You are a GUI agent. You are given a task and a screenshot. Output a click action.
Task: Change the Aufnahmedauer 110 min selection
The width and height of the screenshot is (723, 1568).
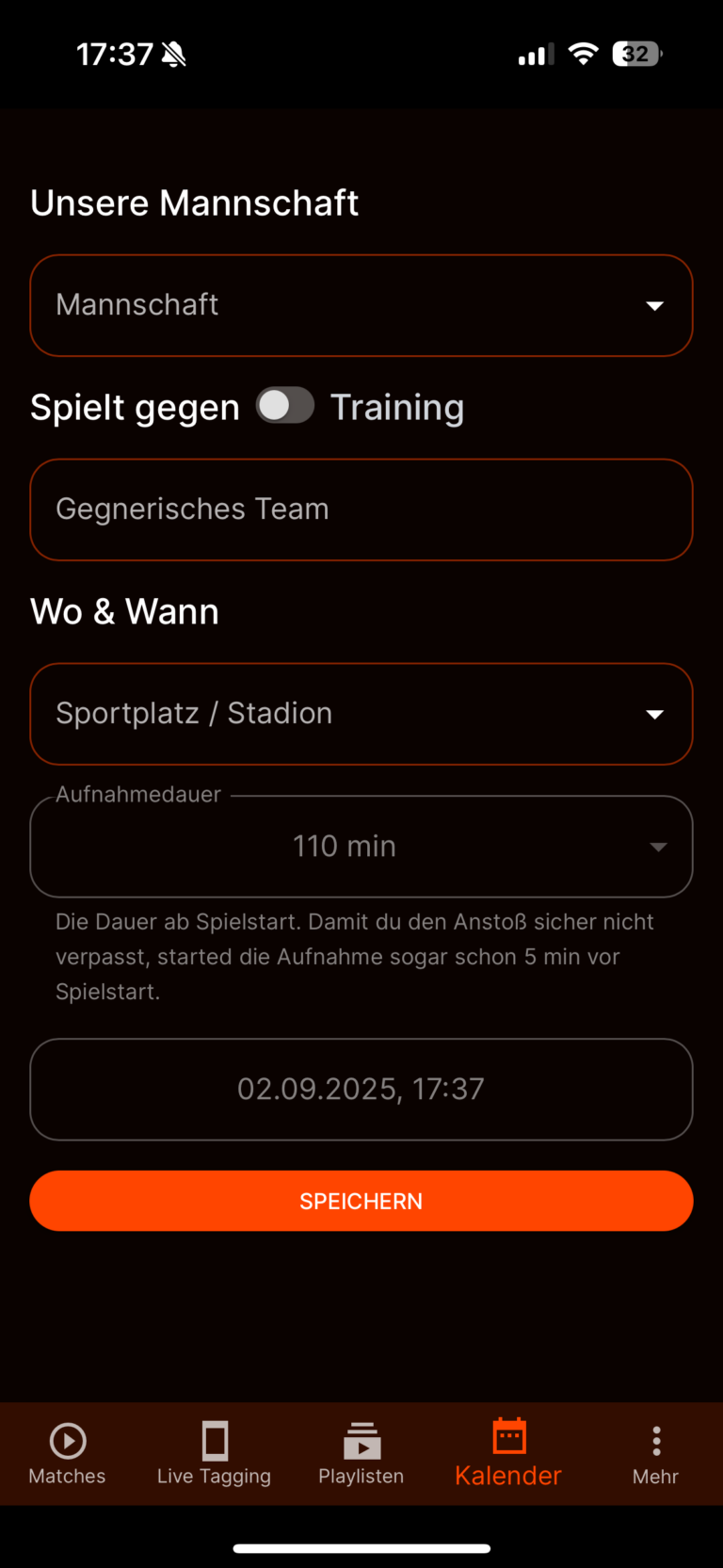(x=361, y=847)
